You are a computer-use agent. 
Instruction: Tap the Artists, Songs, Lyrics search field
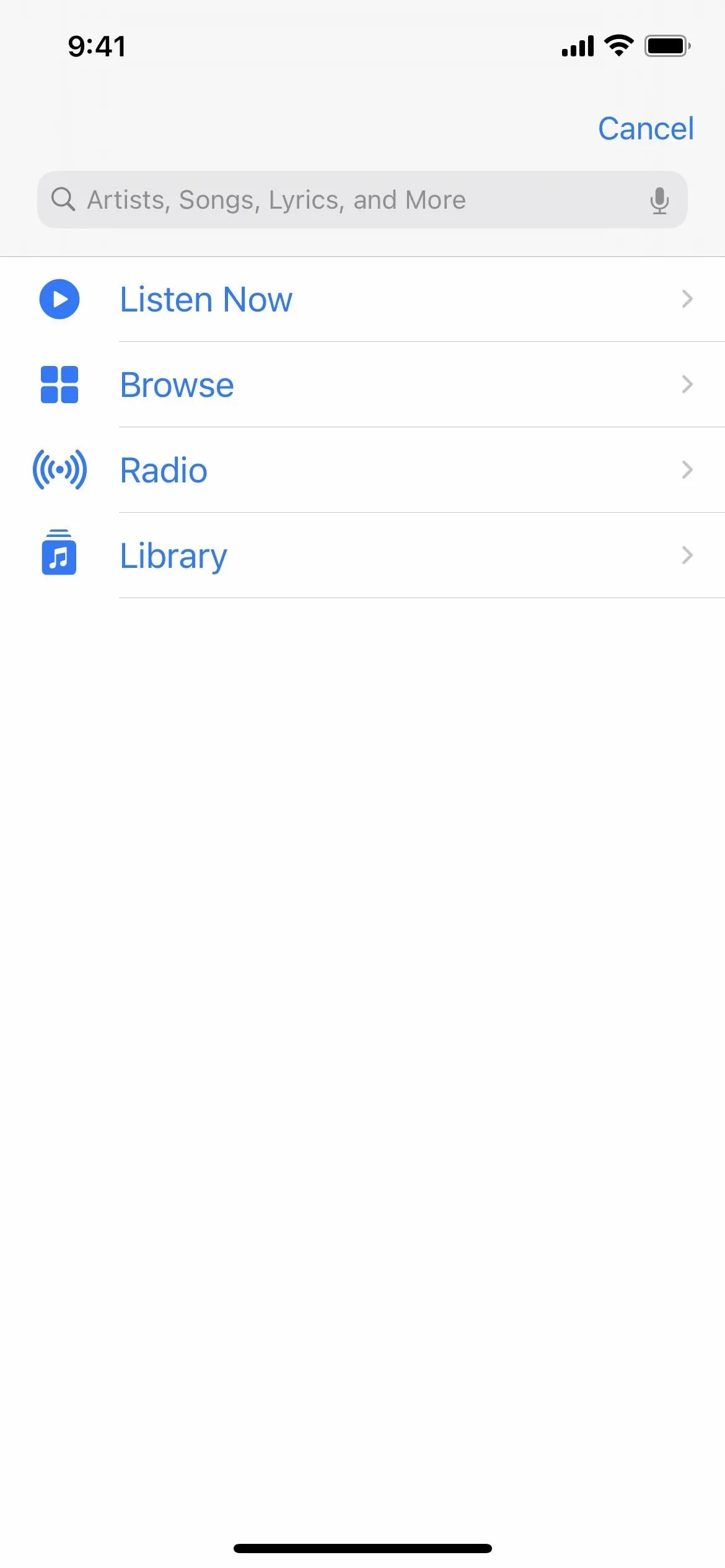point(362,199)
